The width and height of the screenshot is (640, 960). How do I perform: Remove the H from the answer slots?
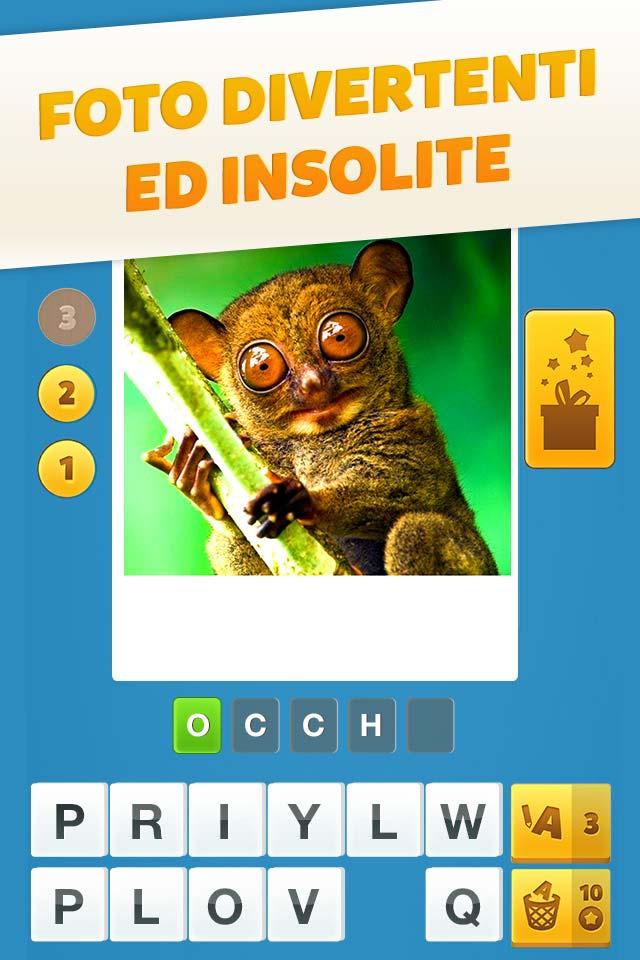point(372,726)
